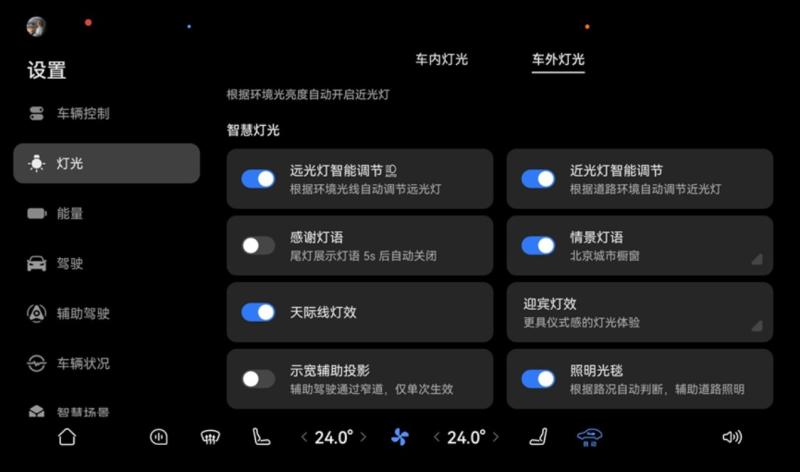This screenshot has width=800, height=472.
Task: Turn on 示宽辅助投影
Action: [x=258, y=379]
